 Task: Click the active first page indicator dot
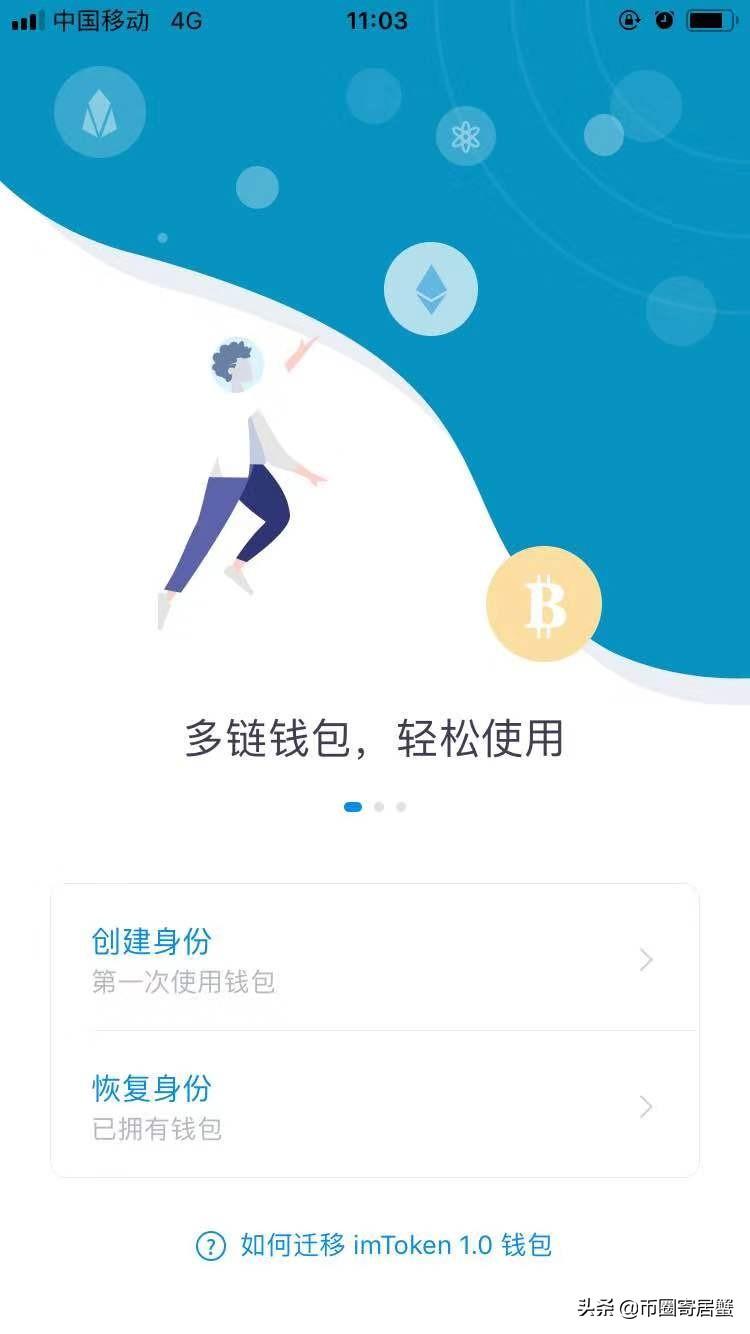(x=353, y=806)
